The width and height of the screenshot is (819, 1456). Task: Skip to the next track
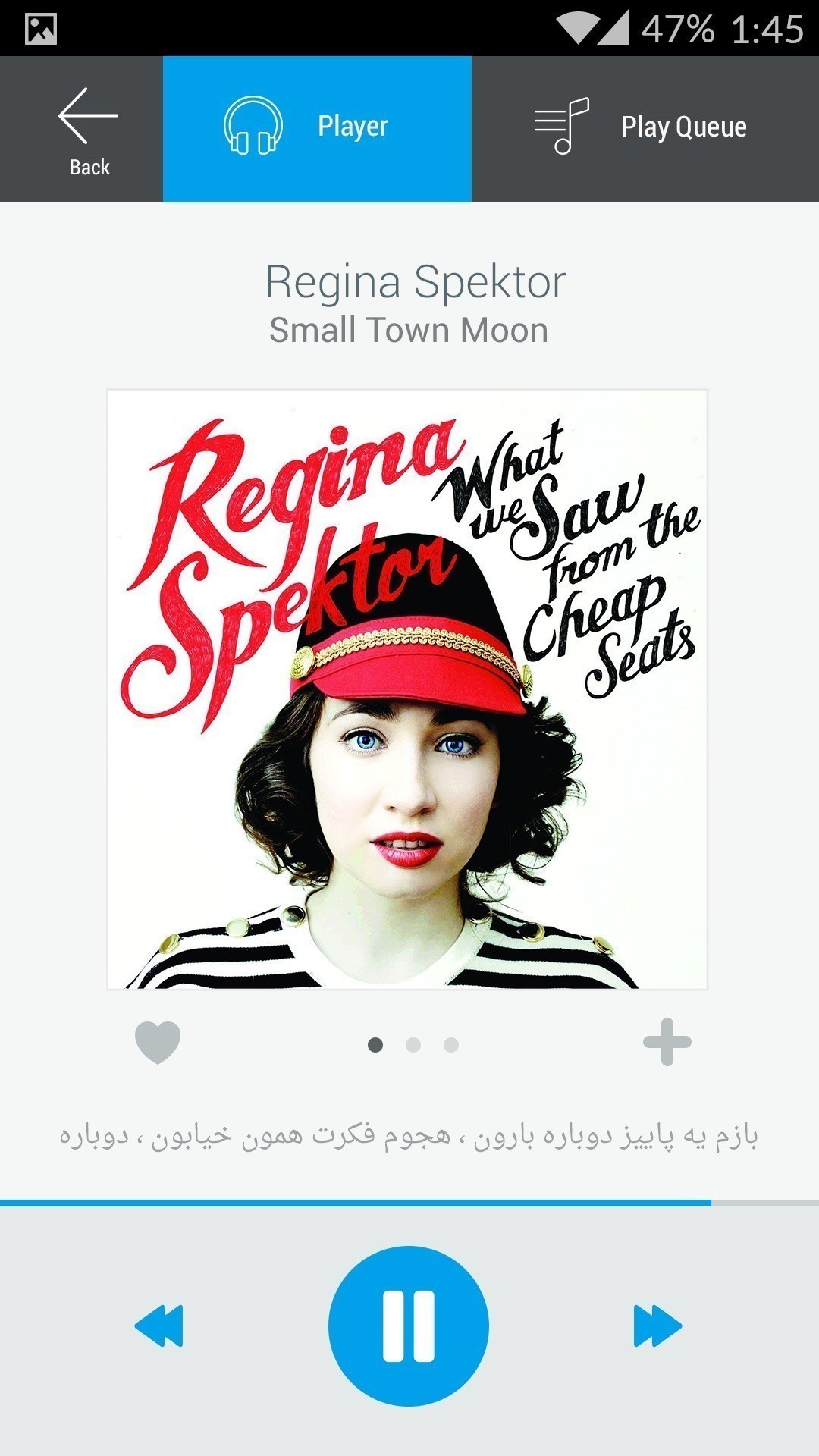(x=657, y=1326)
